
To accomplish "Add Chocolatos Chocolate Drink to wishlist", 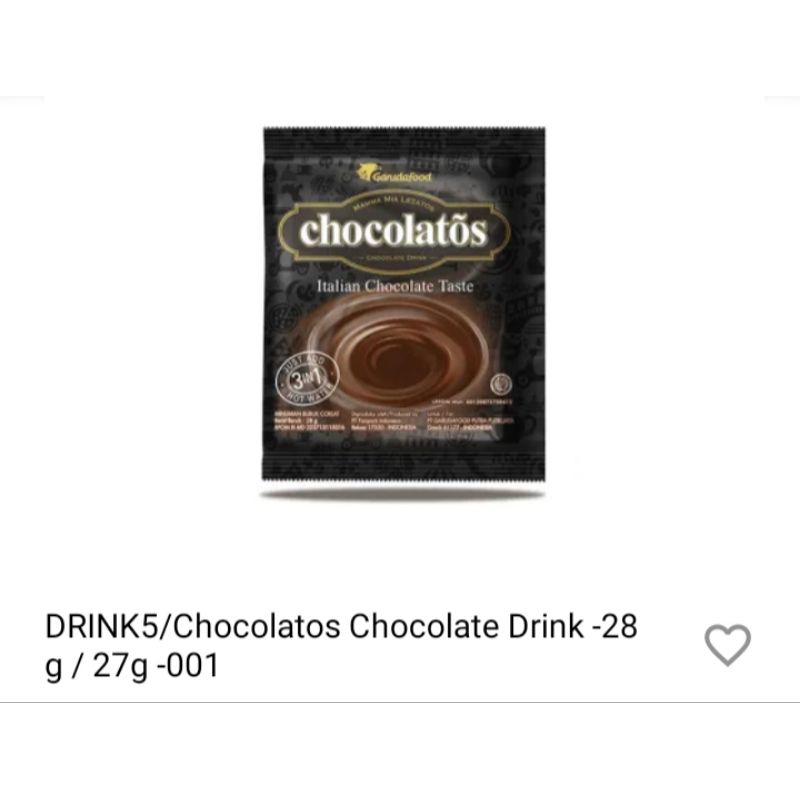I will point(727,645).
